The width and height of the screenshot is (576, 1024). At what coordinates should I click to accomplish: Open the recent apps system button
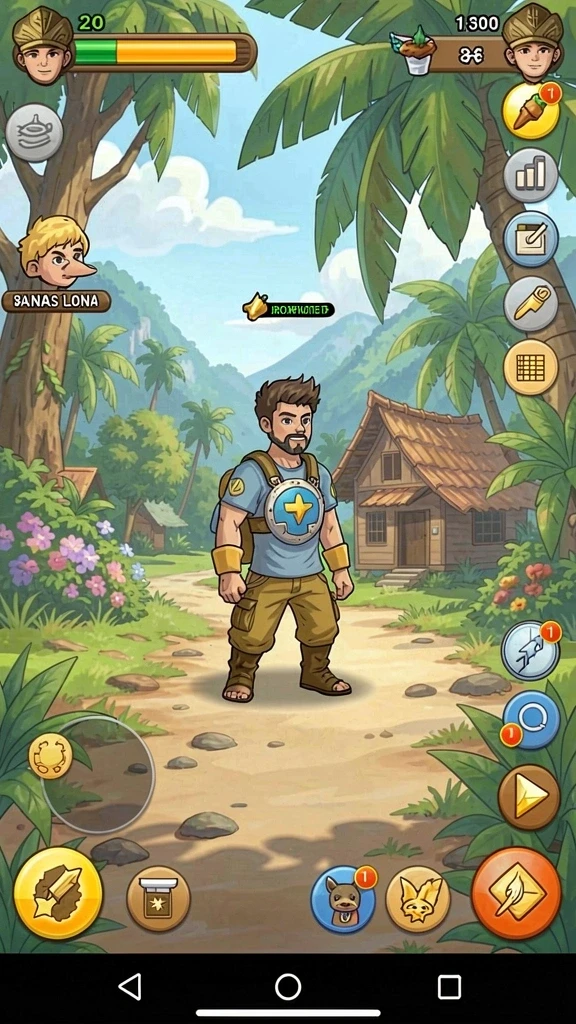click(449, 987)
